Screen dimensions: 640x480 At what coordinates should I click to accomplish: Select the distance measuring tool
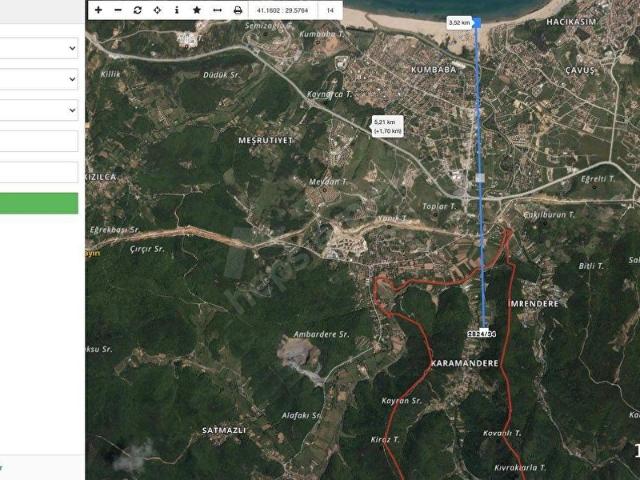[217, 10]
